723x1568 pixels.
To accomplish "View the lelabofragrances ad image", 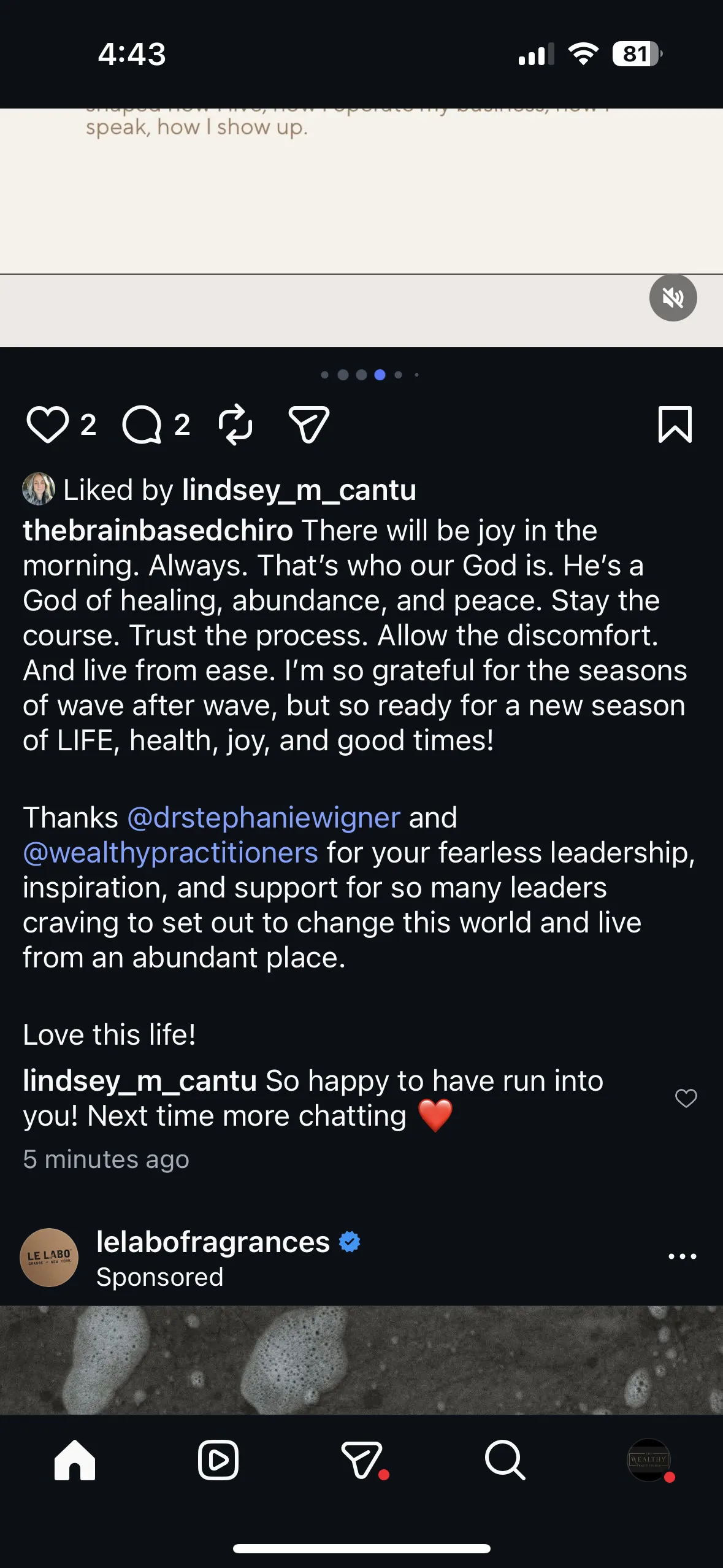I will (361, 1359).
